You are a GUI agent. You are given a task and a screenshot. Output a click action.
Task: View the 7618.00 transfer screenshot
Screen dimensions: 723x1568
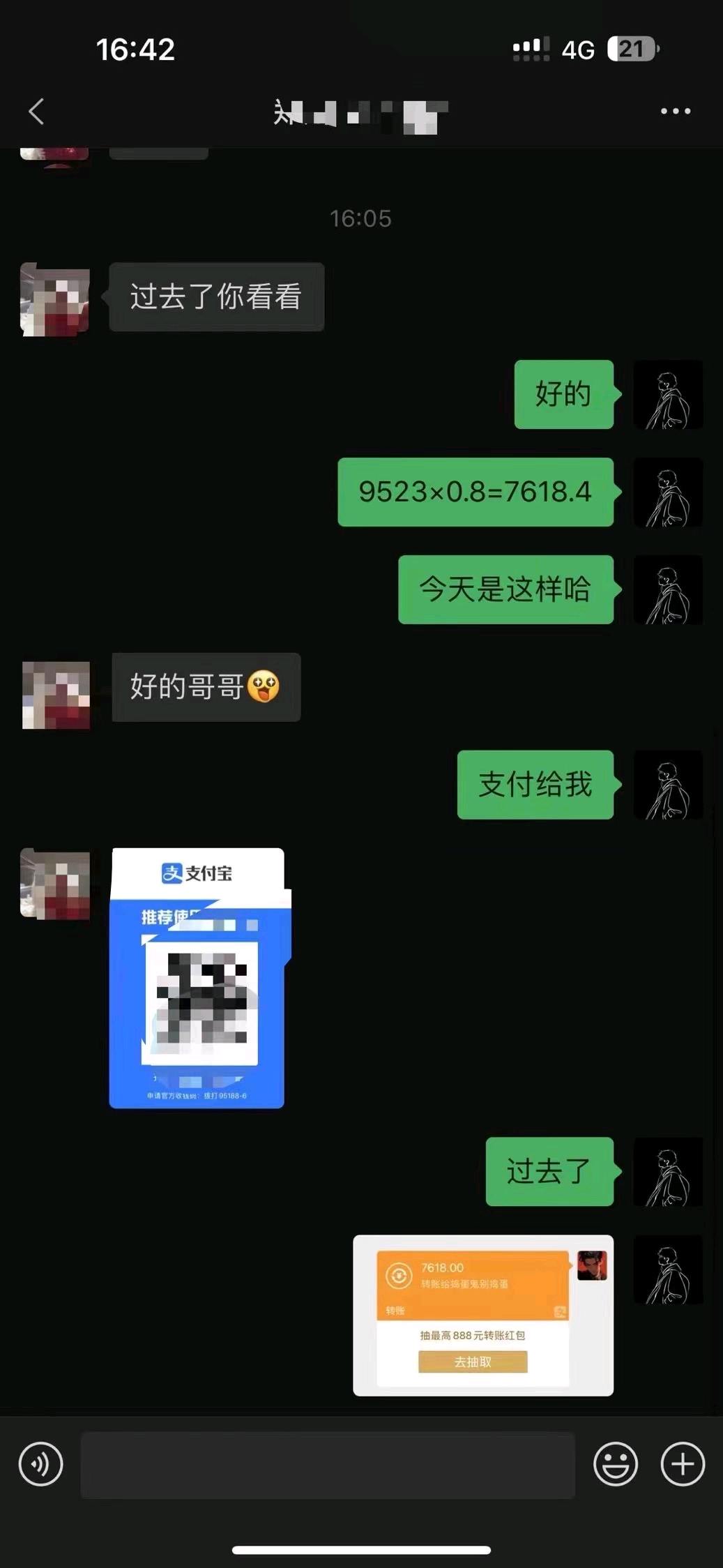[482, 1315]
